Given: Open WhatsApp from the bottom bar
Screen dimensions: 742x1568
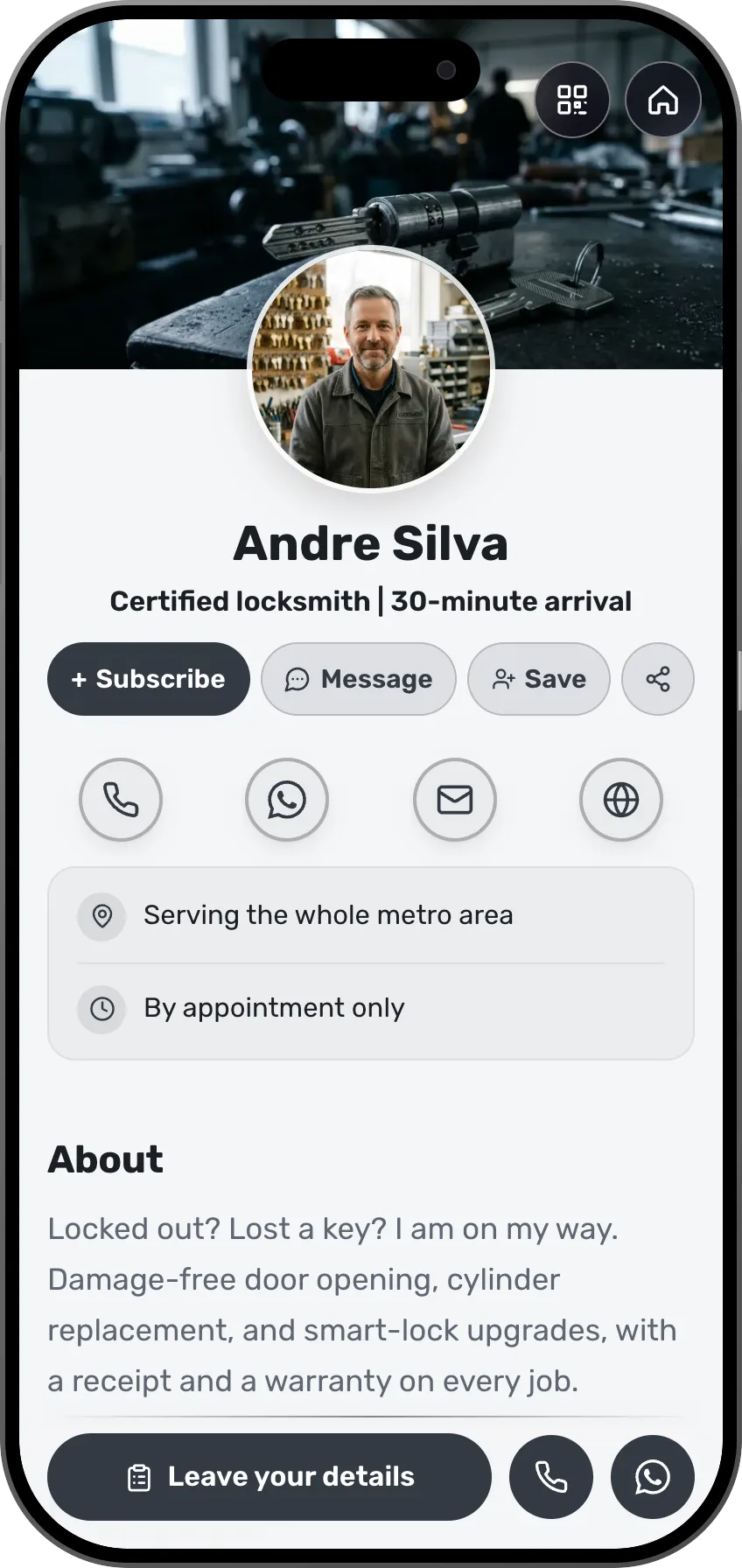Looking at the screenshot, I should tap(653, 1477).
